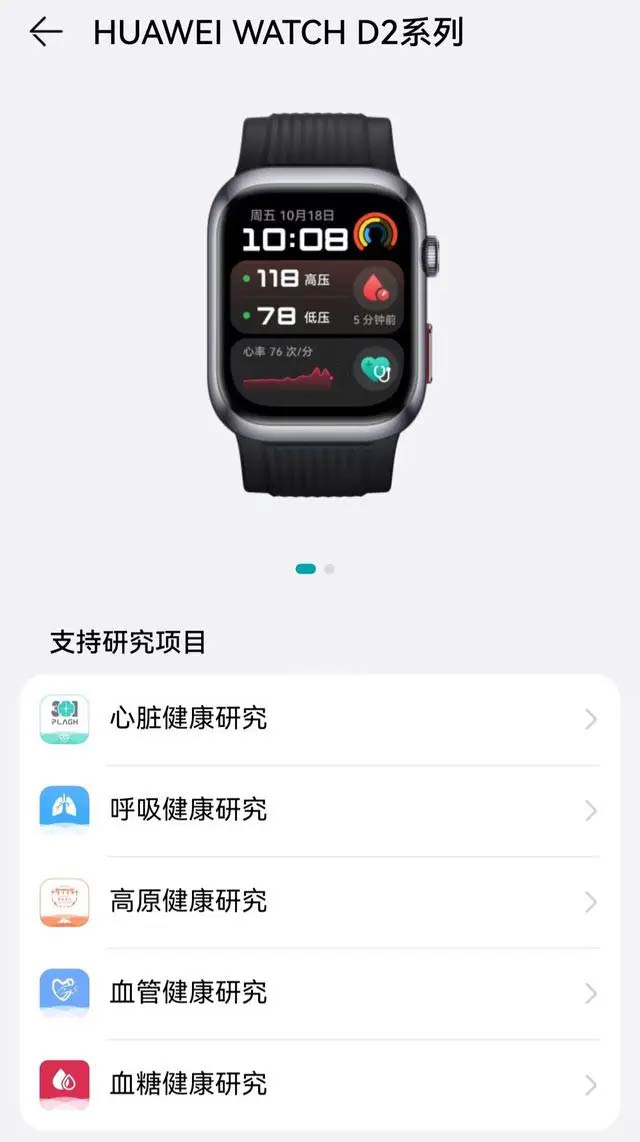
Task: Open 血糖健康研究 project
Action: [x=320, y=1084]
